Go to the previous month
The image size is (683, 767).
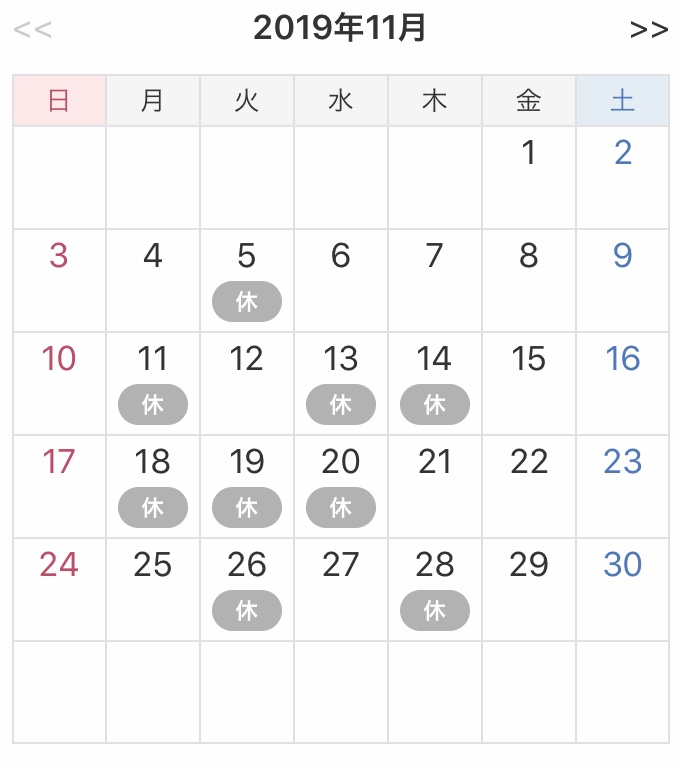click(32, 29)
